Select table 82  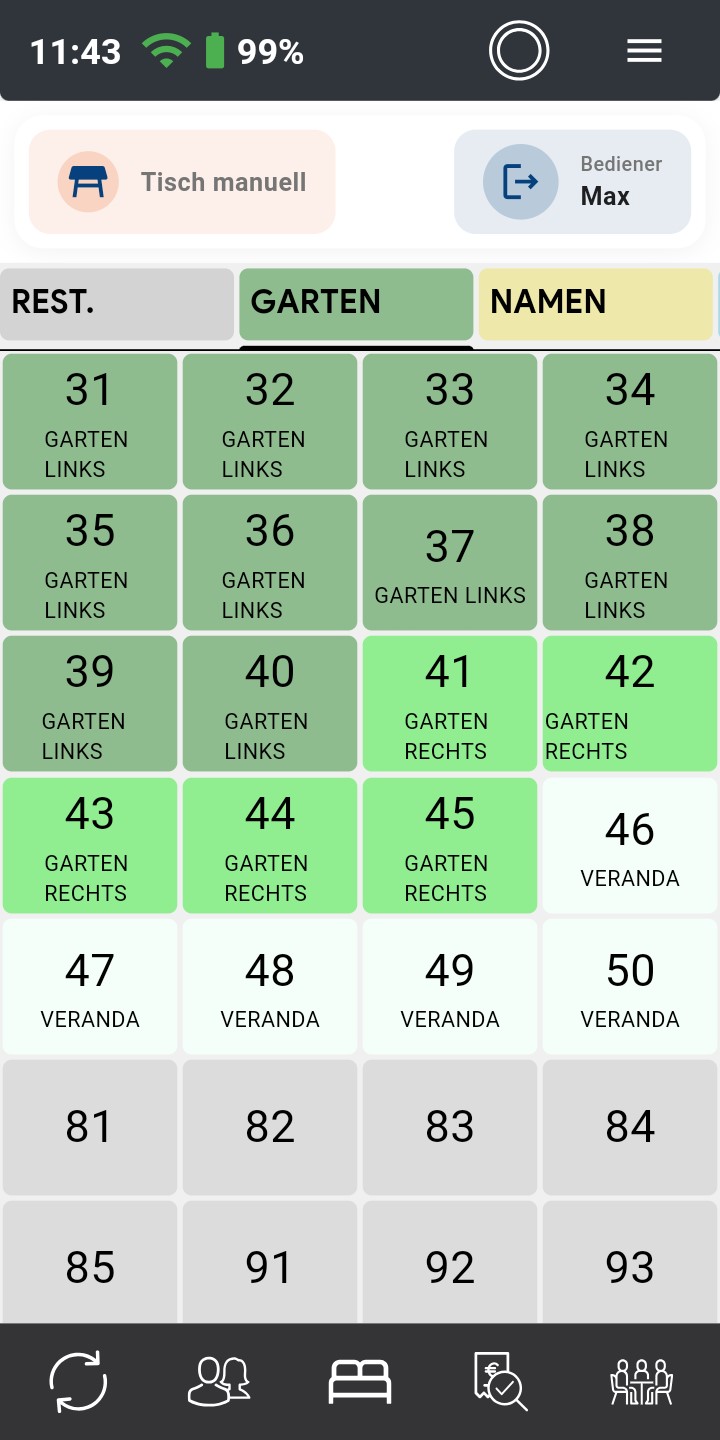point(270,1127)
